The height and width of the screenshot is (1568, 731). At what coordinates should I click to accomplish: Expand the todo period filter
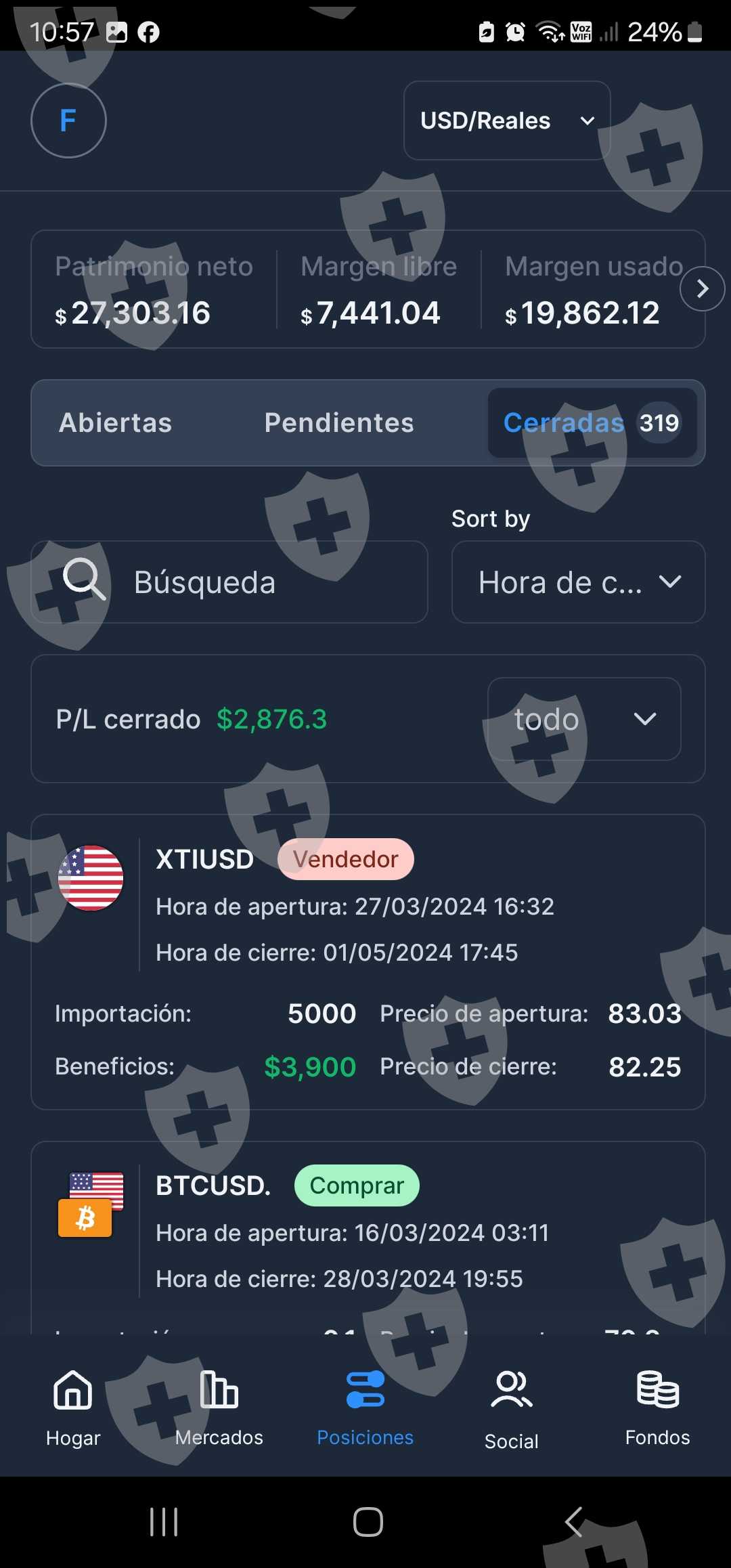[x=583, y=719]
